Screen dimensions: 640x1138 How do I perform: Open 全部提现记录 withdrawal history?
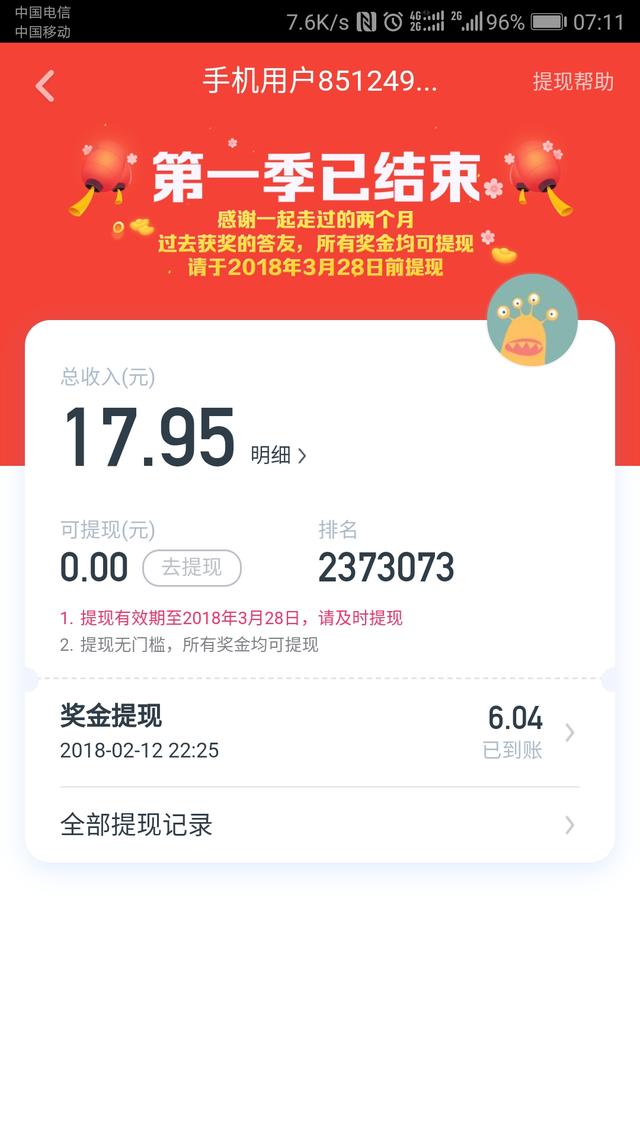[x=320, y=825]
